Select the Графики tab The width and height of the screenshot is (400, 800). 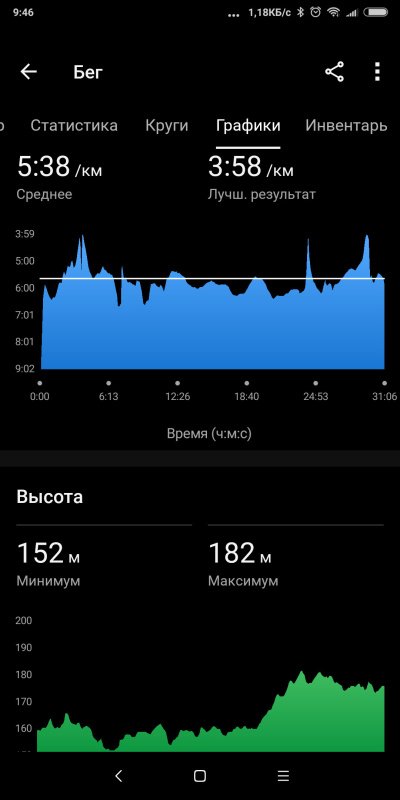(248, 126)
